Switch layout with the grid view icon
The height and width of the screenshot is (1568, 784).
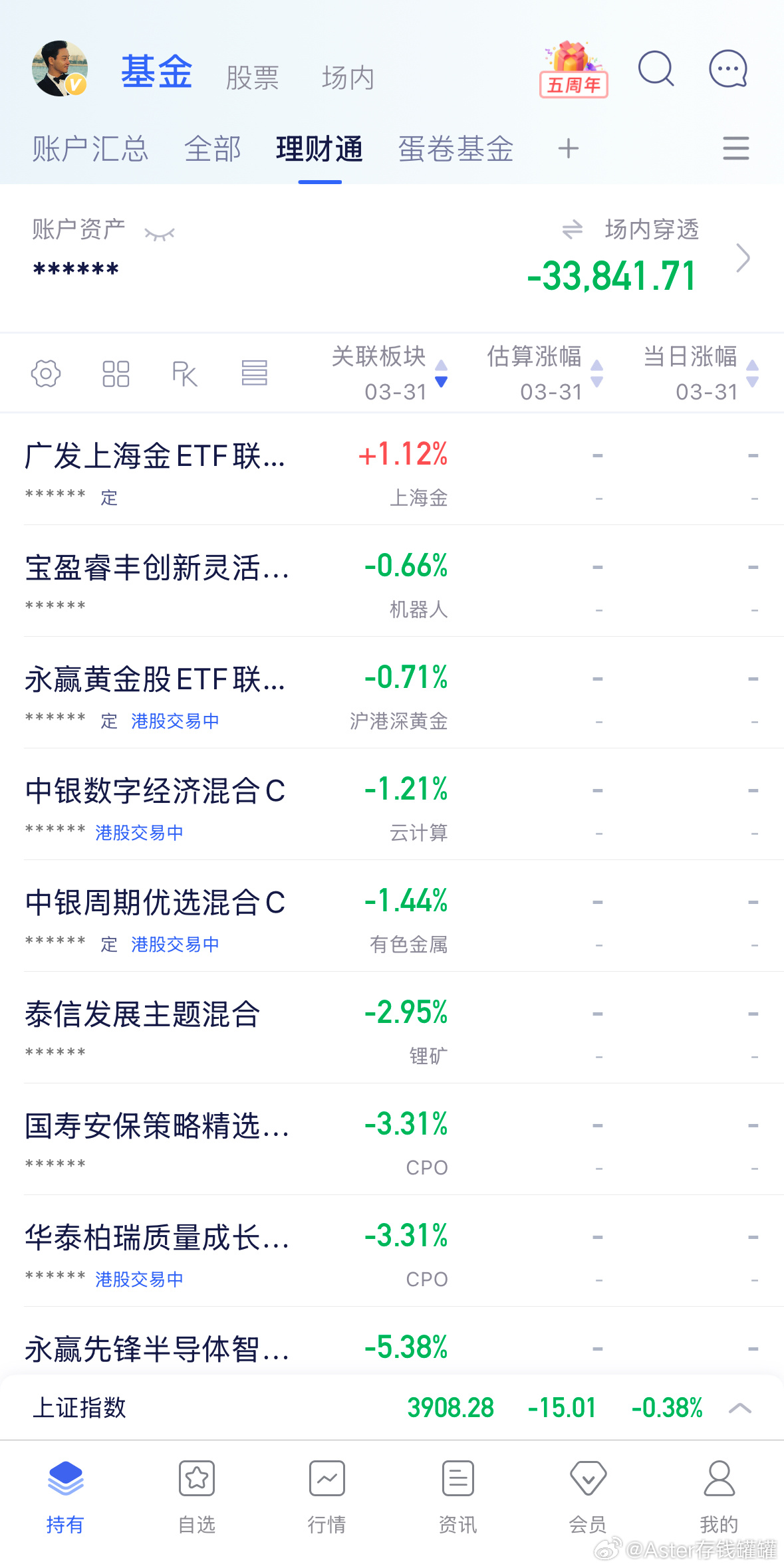tap(115, 373)
